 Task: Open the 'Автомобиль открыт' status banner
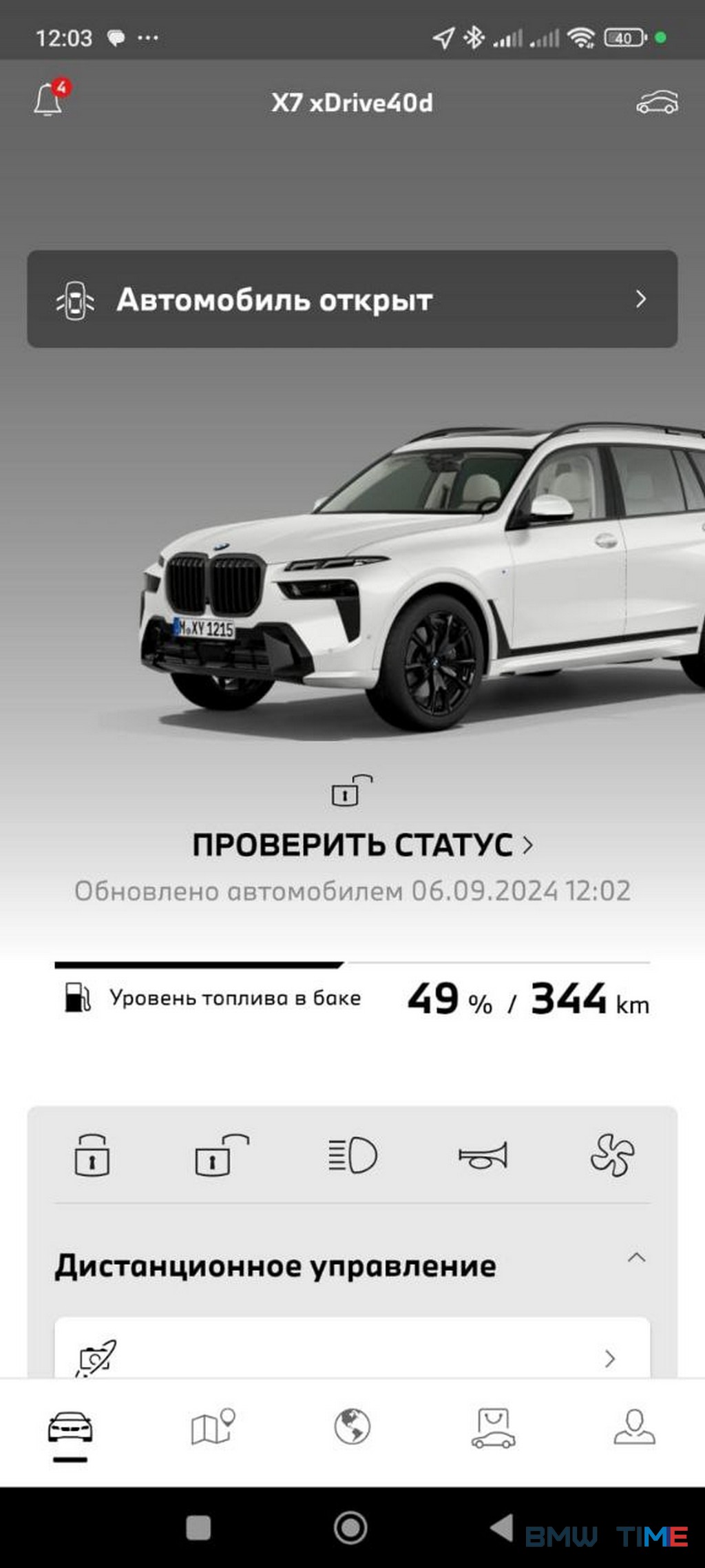(352, 299)
